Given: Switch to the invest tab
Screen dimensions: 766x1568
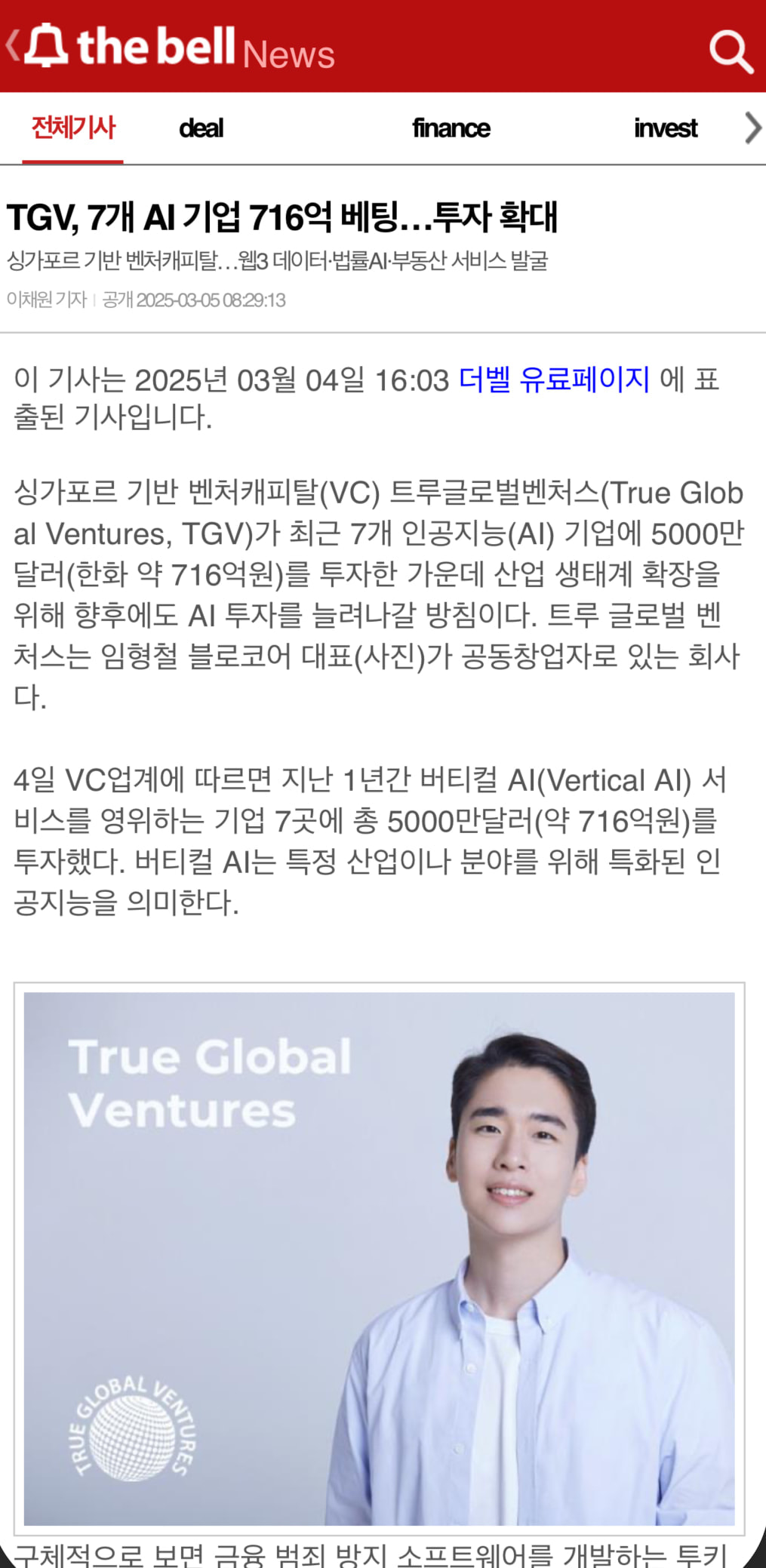Looking at the screenshot, I should (665, 128).
